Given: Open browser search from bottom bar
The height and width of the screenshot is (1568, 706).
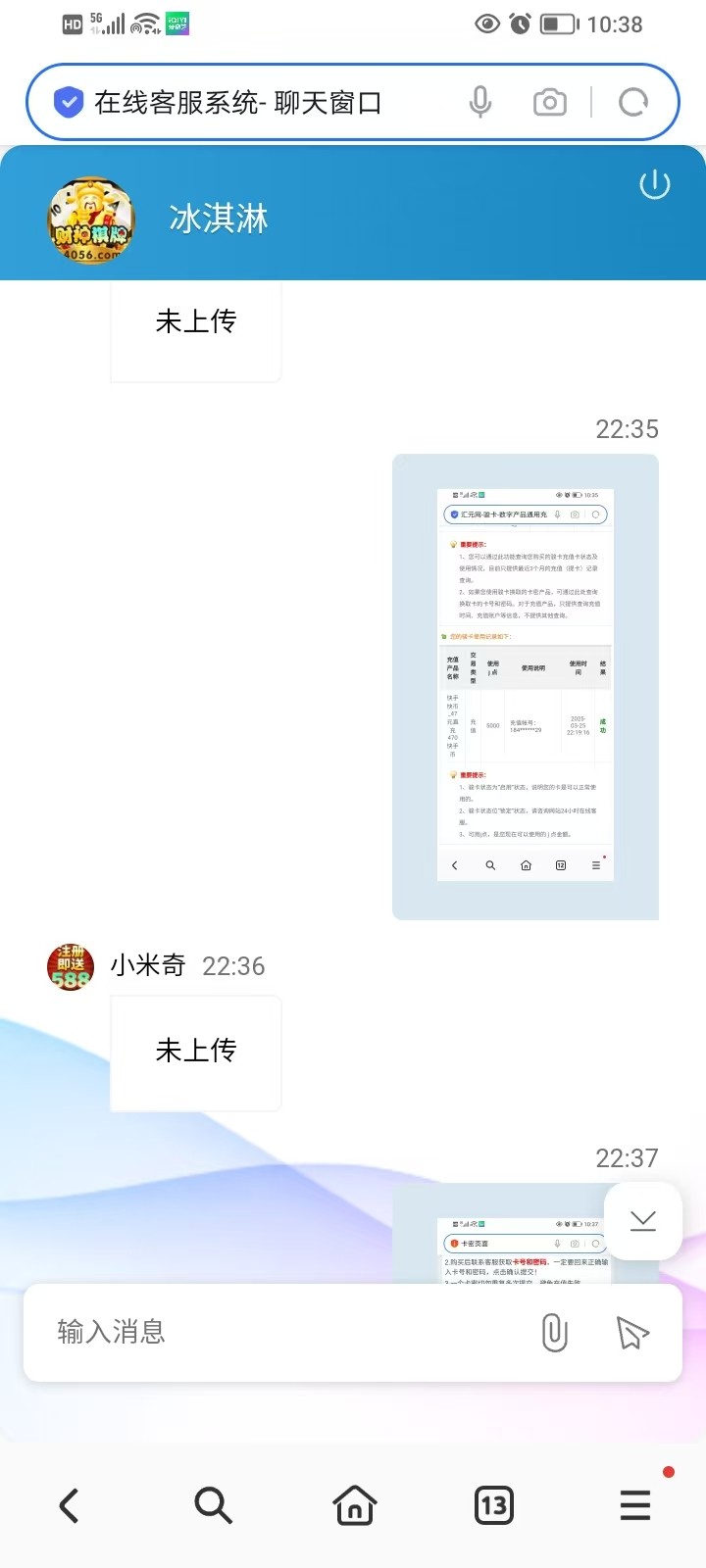Looking at the screenshot, I should 213,1505.
